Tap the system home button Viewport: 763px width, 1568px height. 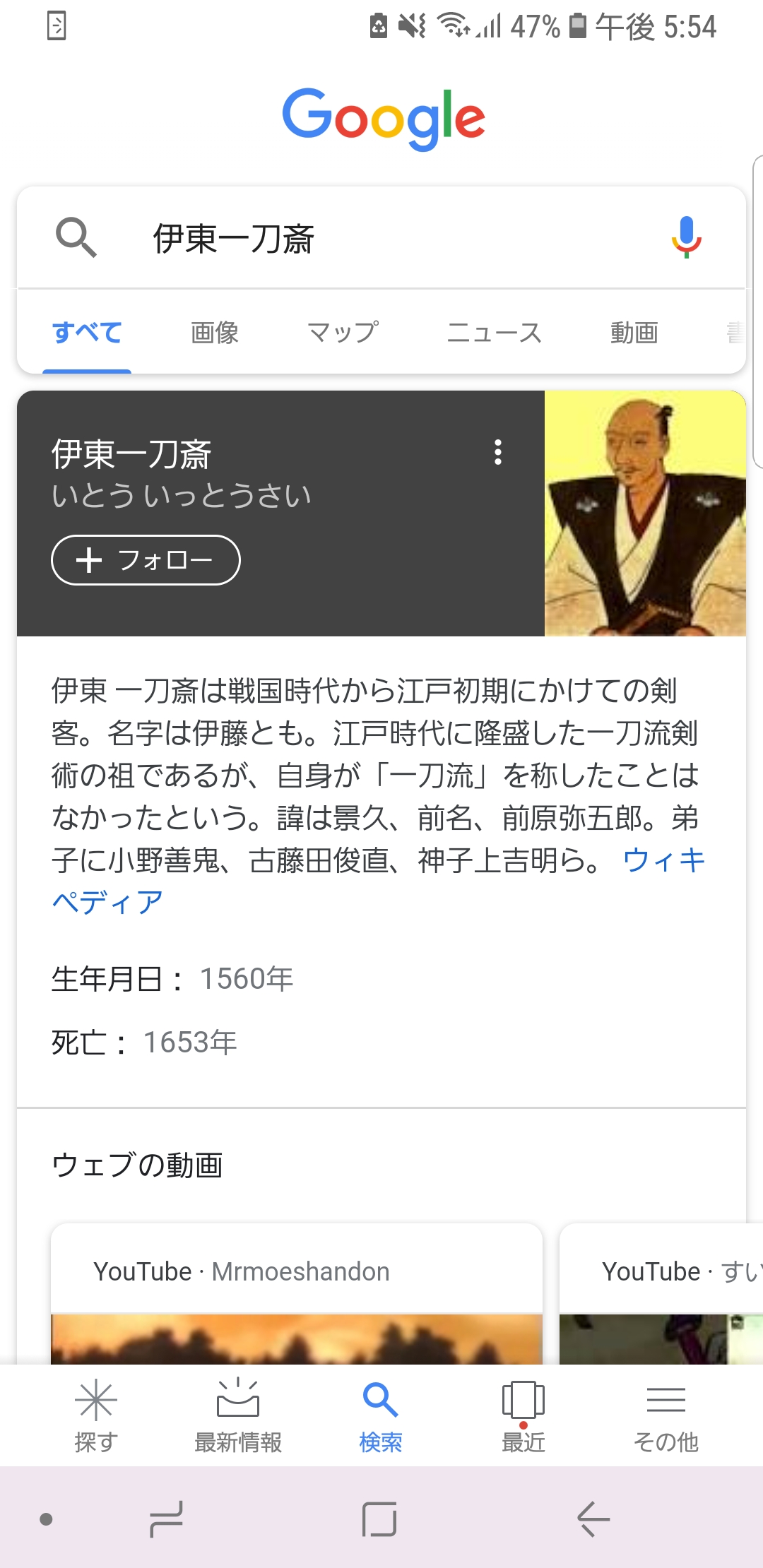(379, 1519)
